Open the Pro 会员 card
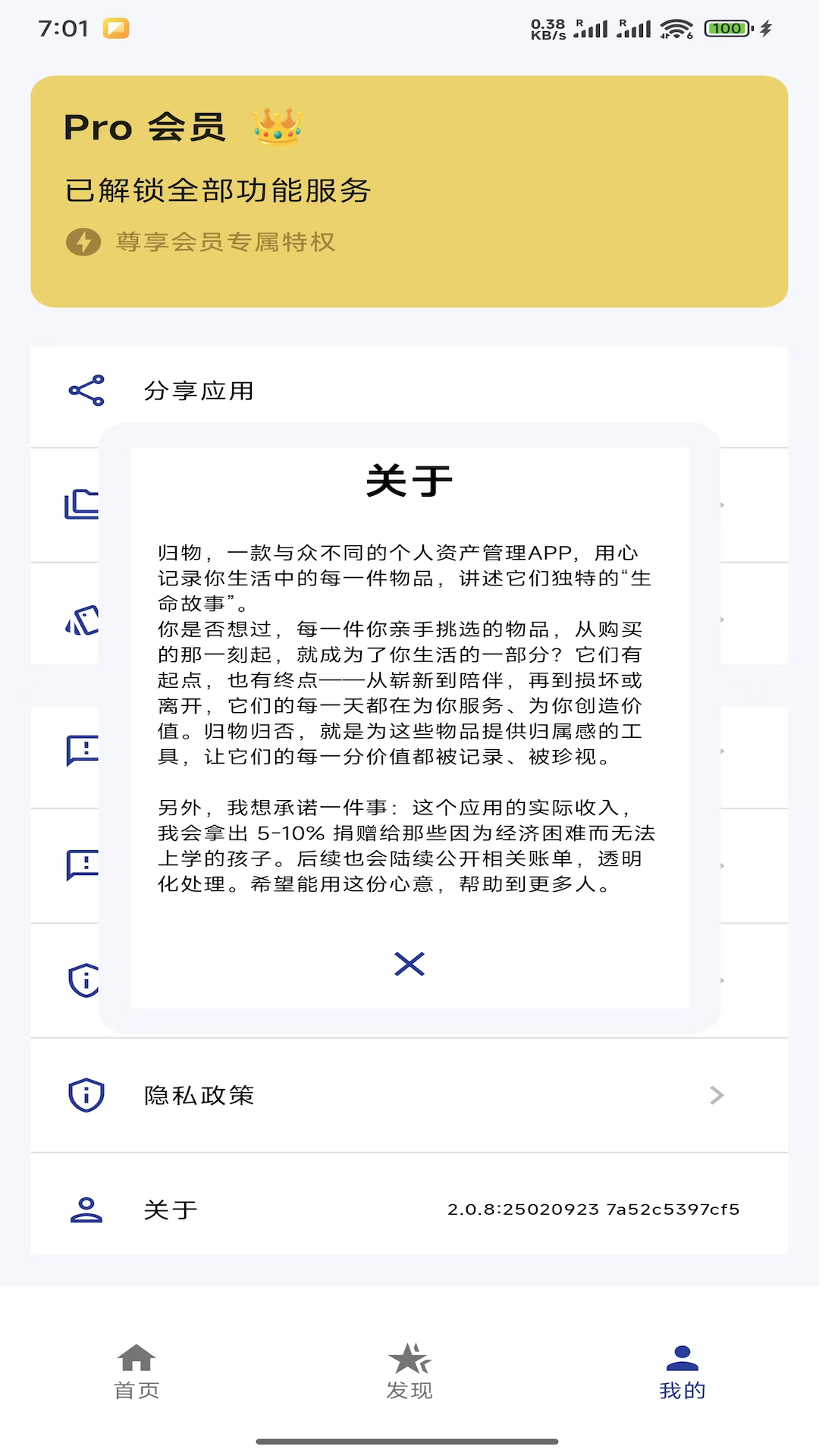Screen dimensions: 819x1456 409,191
